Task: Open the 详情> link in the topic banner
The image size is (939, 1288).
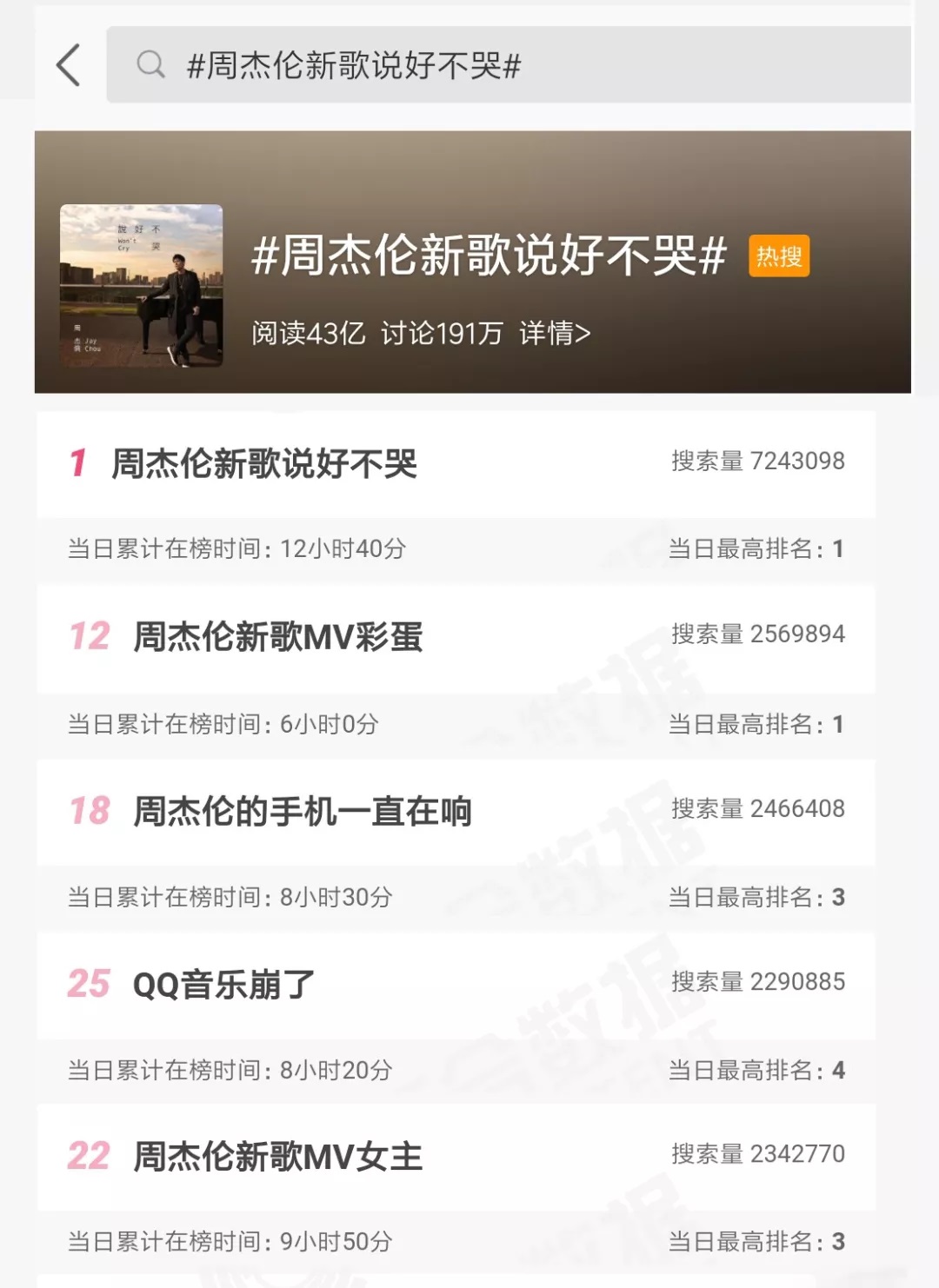Action: click(x=555, y=333)
